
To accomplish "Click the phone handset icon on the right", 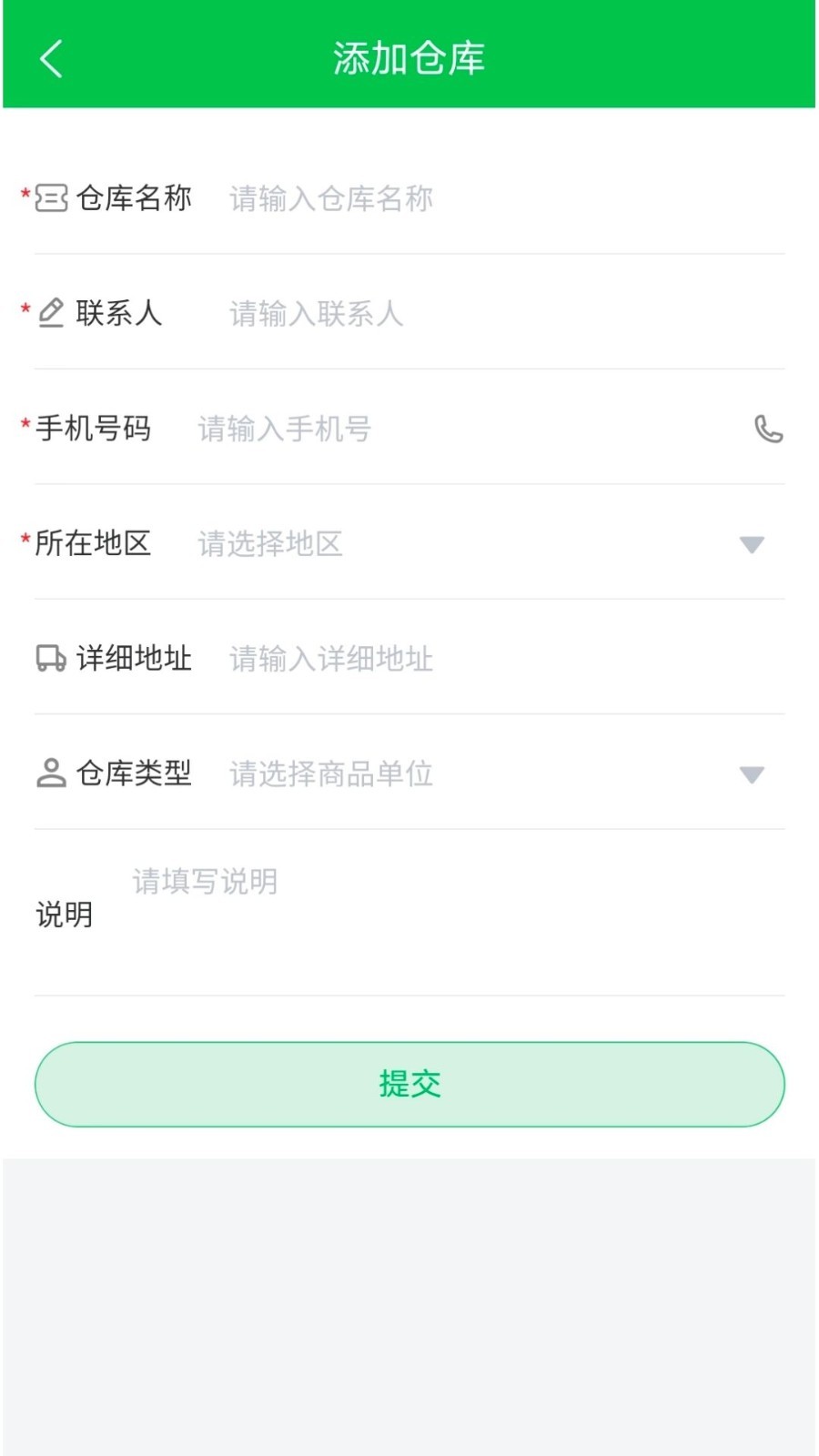I will (x=769, y=430).
